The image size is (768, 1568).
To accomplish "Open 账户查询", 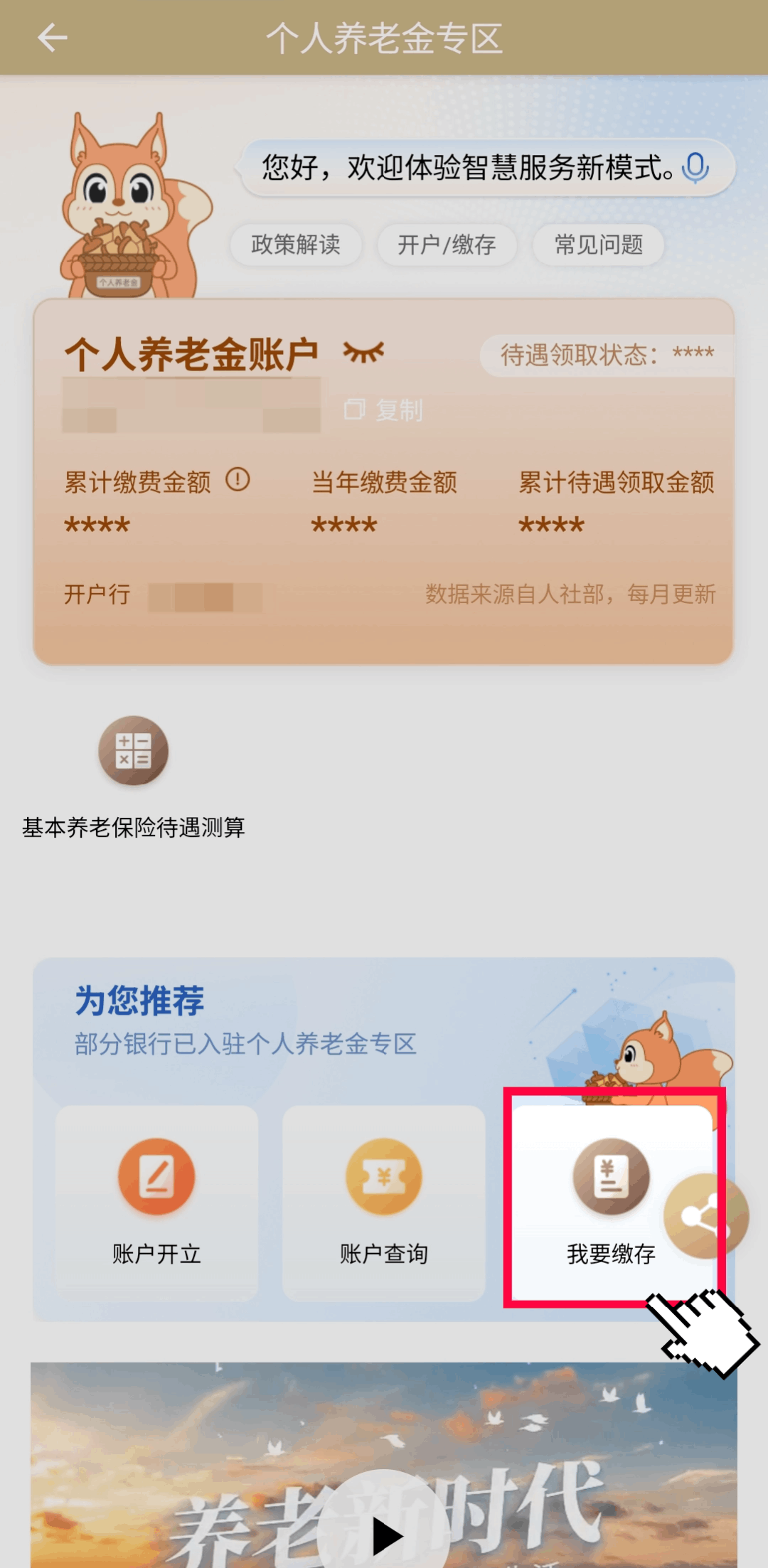I will click(x=384, y=1203).
